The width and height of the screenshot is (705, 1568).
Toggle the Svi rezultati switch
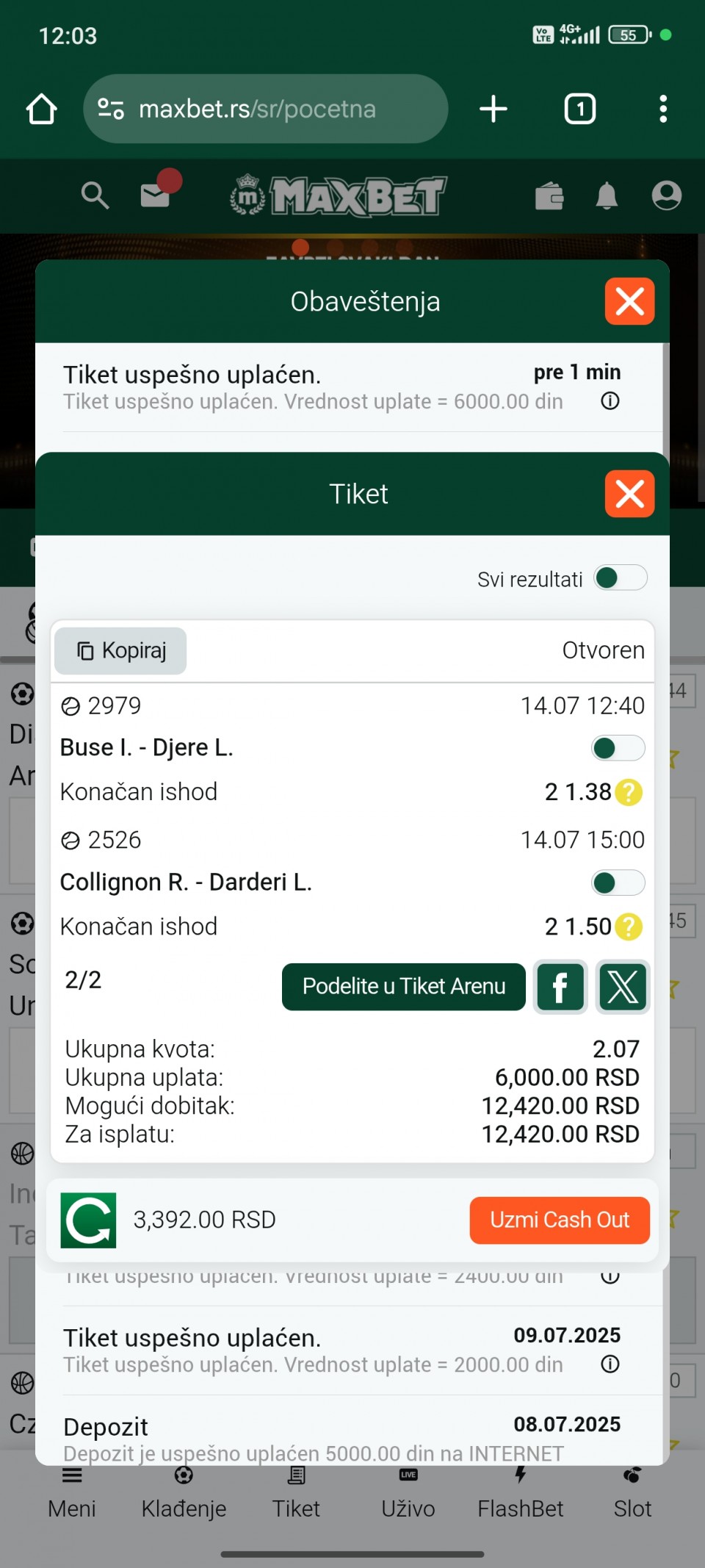pyautogui.click(x=621, y=578)
